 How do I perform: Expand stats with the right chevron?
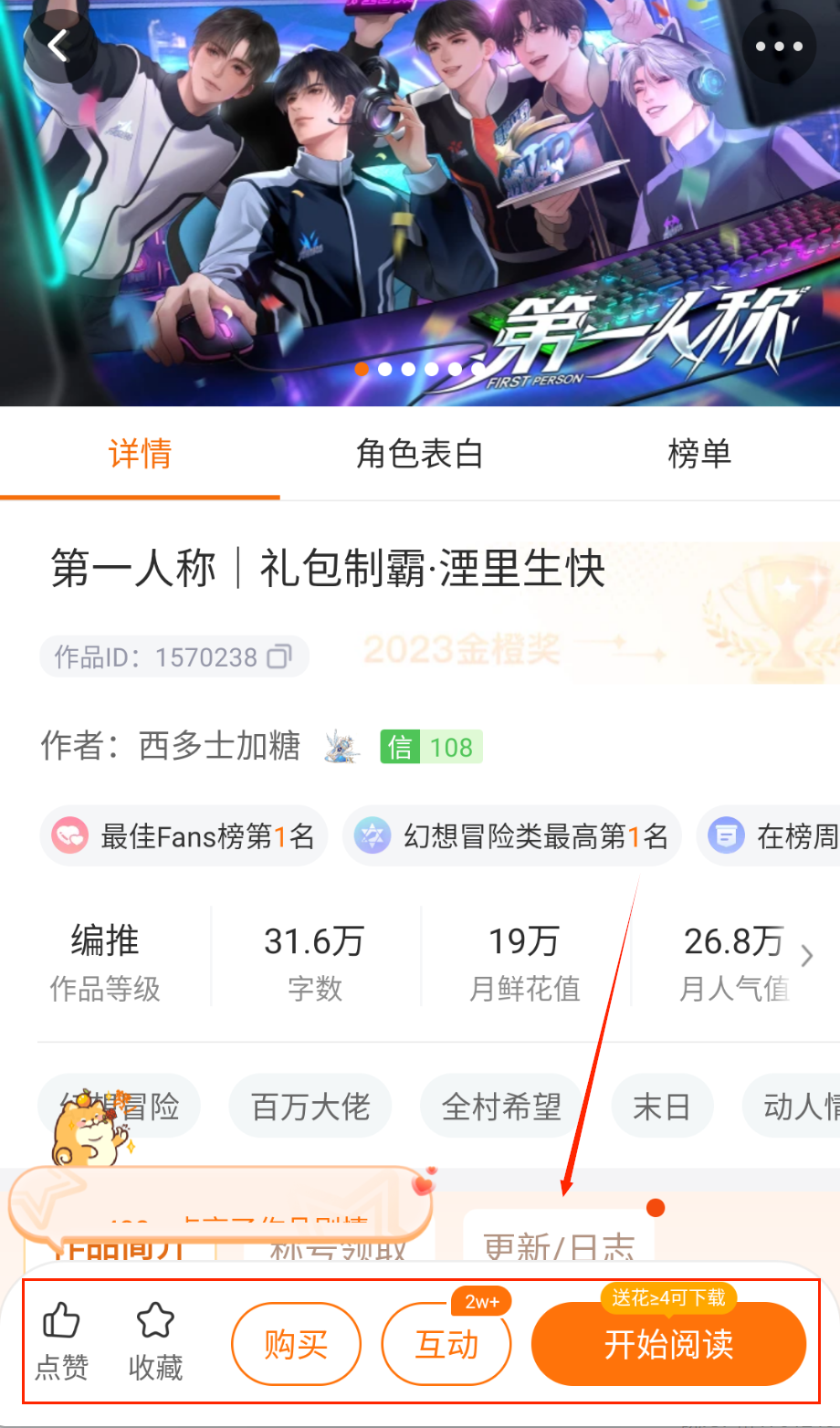(806, 956)
